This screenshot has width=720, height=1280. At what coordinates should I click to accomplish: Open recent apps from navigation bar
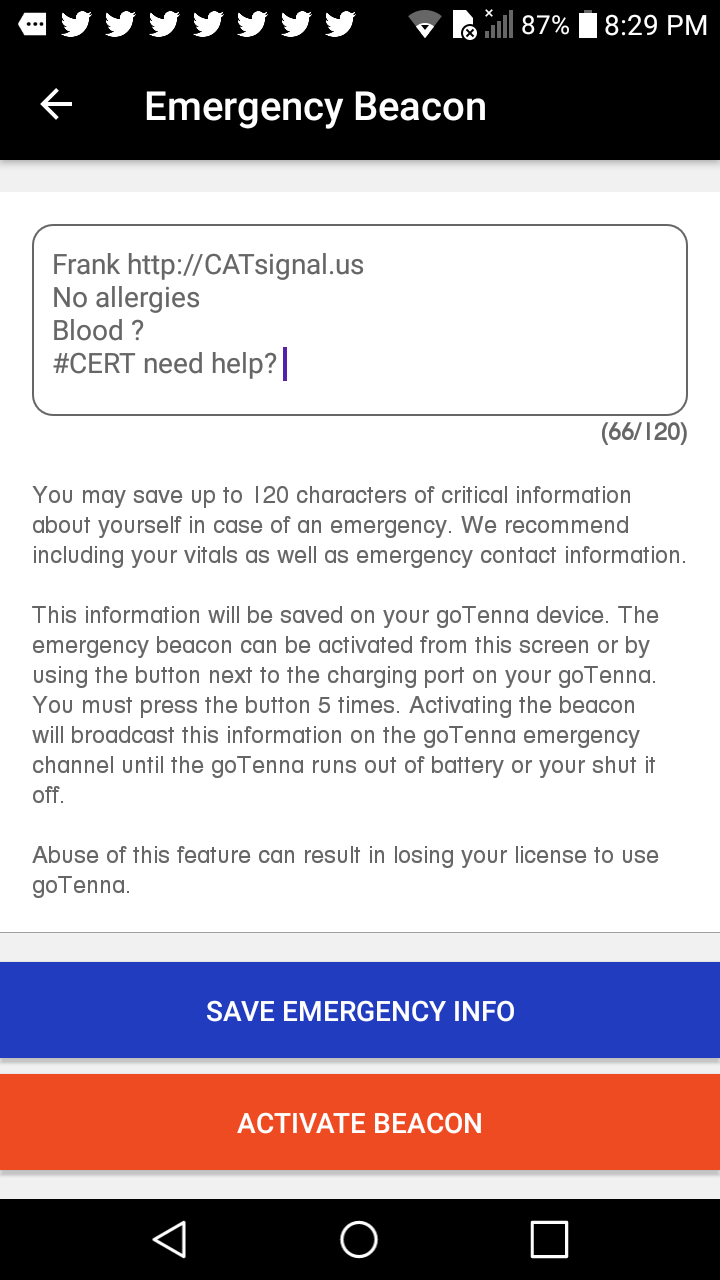point(549,1240)
